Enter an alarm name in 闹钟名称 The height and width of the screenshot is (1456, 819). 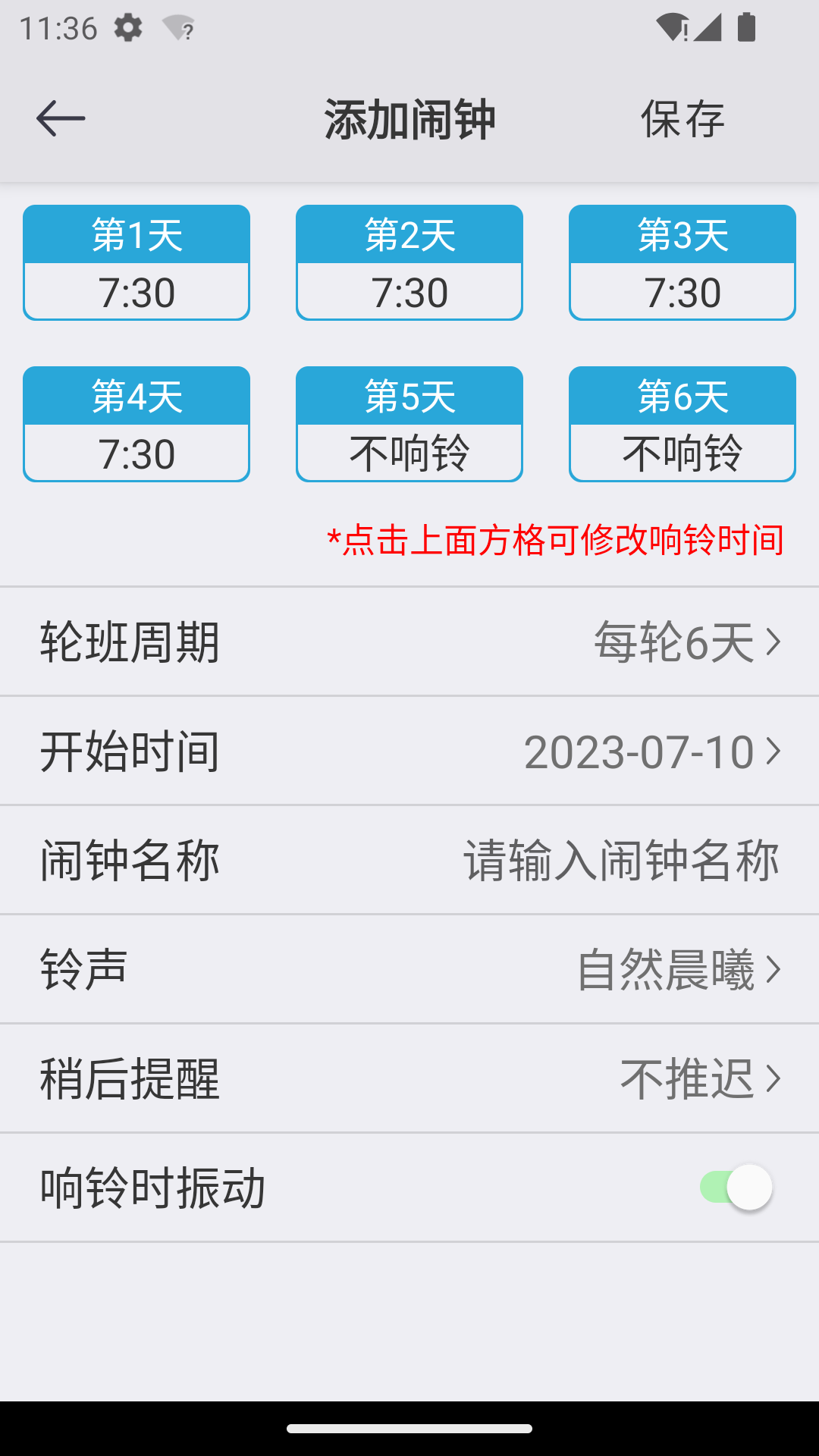pyautogui.click(x=620, y=859)
